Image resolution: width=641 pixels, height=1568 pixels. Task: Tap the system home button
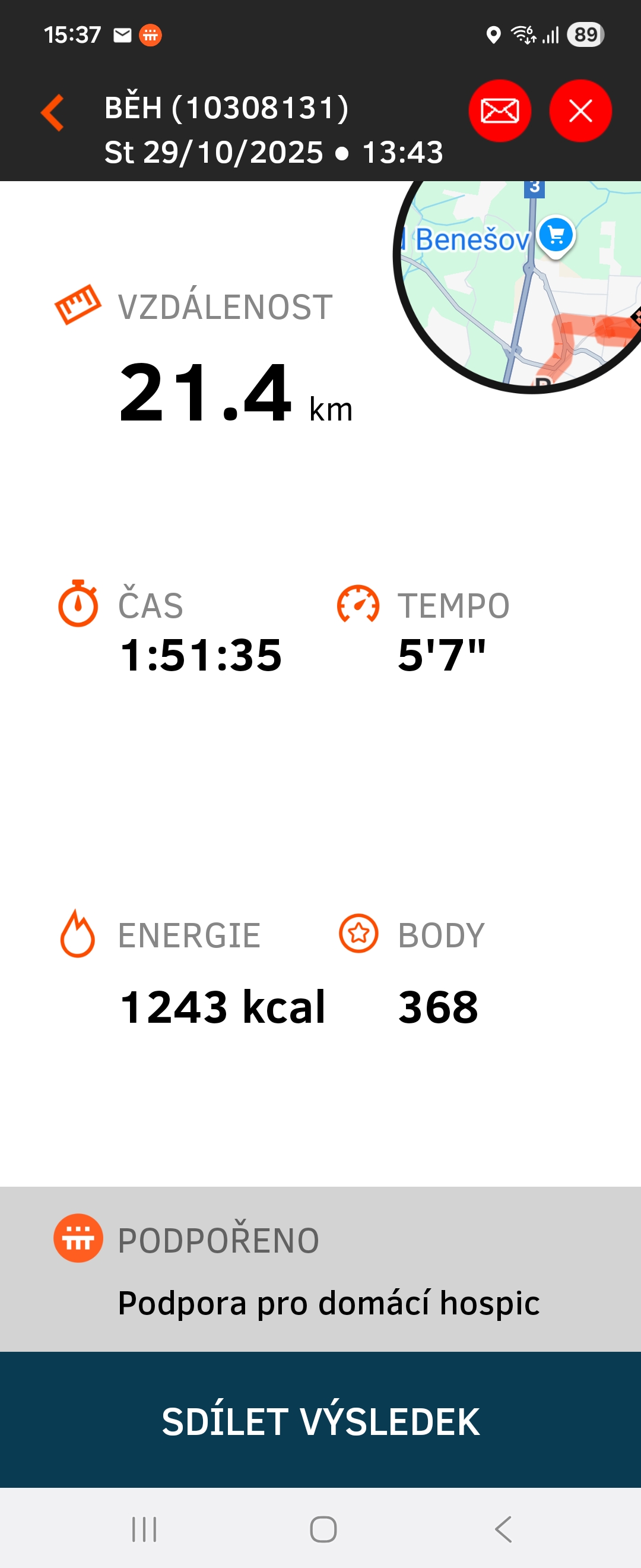tap(323, 1529)
